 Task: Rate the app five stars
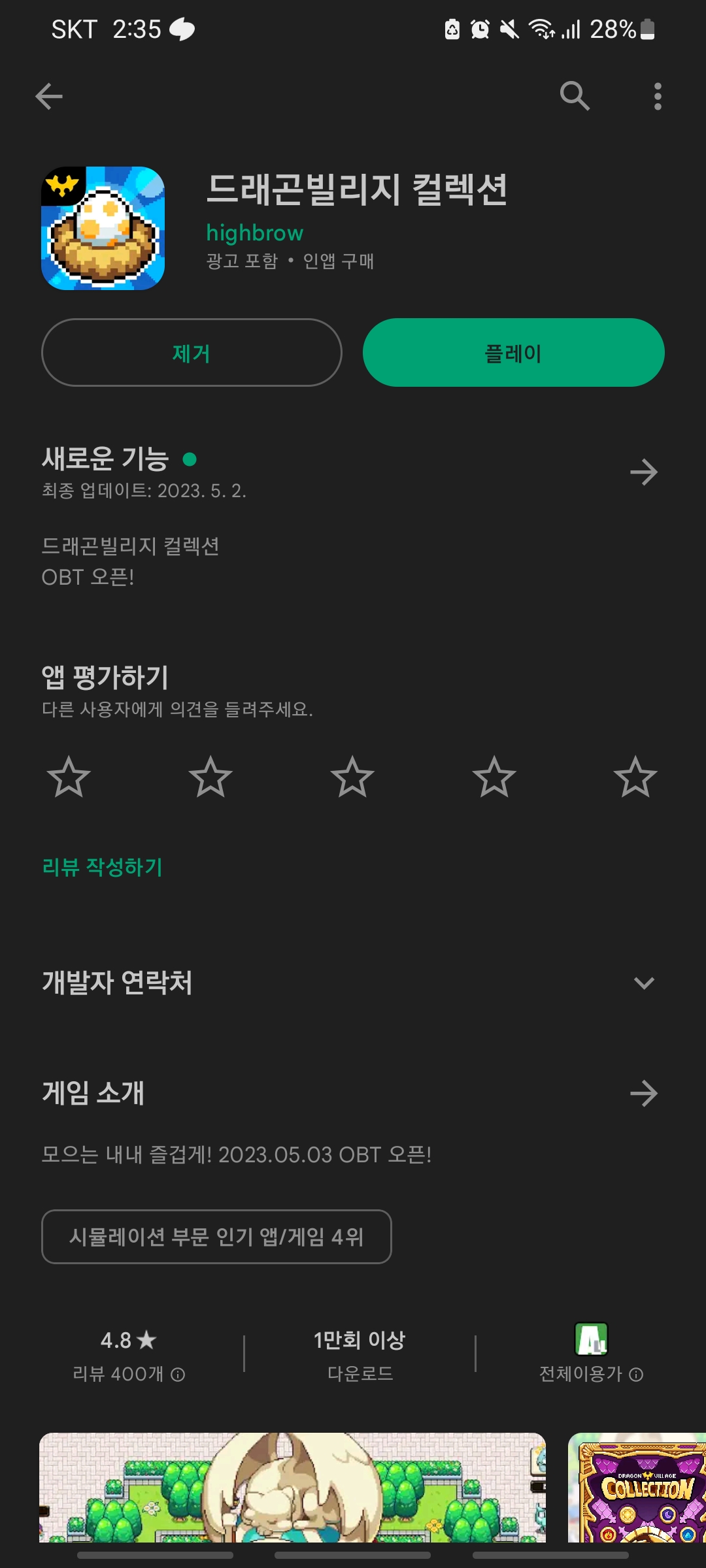coord(635,777)
